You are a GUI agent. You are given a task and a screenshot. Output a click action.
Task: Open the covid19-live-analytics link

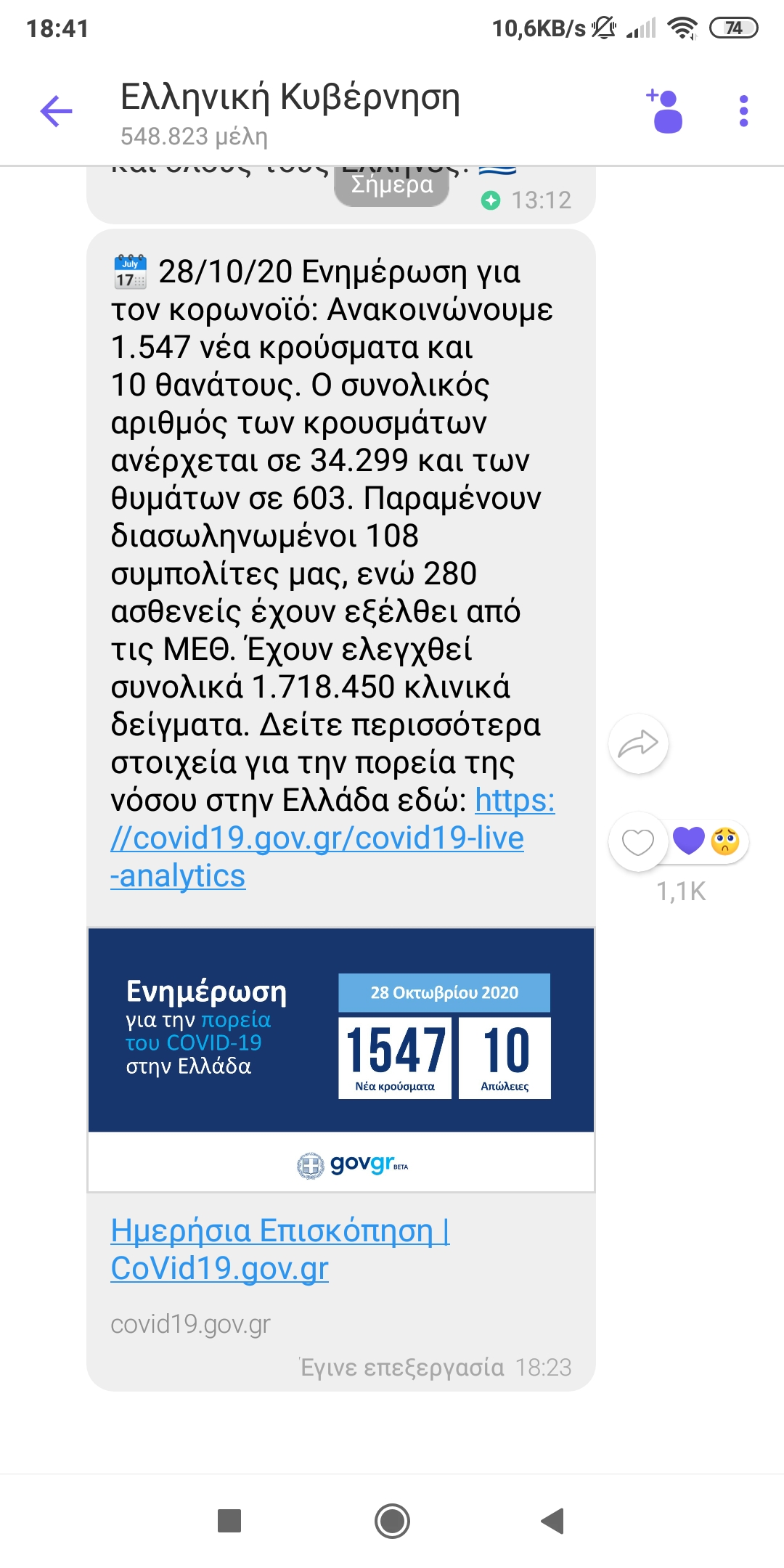332,838
